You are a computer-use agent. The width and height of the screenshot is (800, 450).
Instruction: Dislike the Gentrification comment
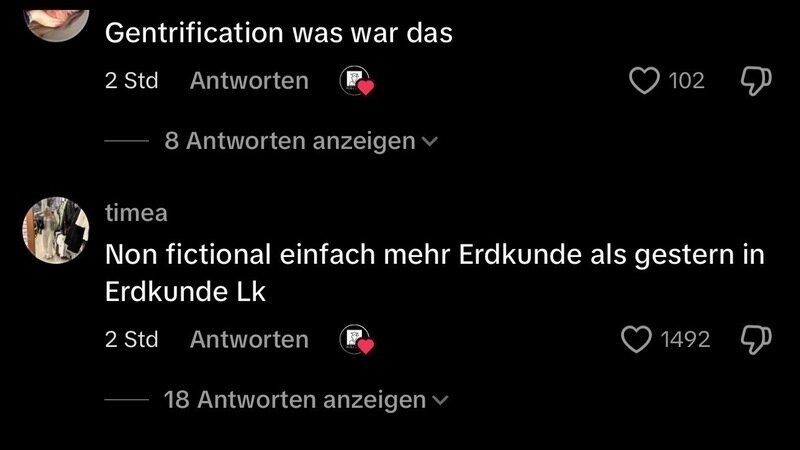tap(755, 81)
